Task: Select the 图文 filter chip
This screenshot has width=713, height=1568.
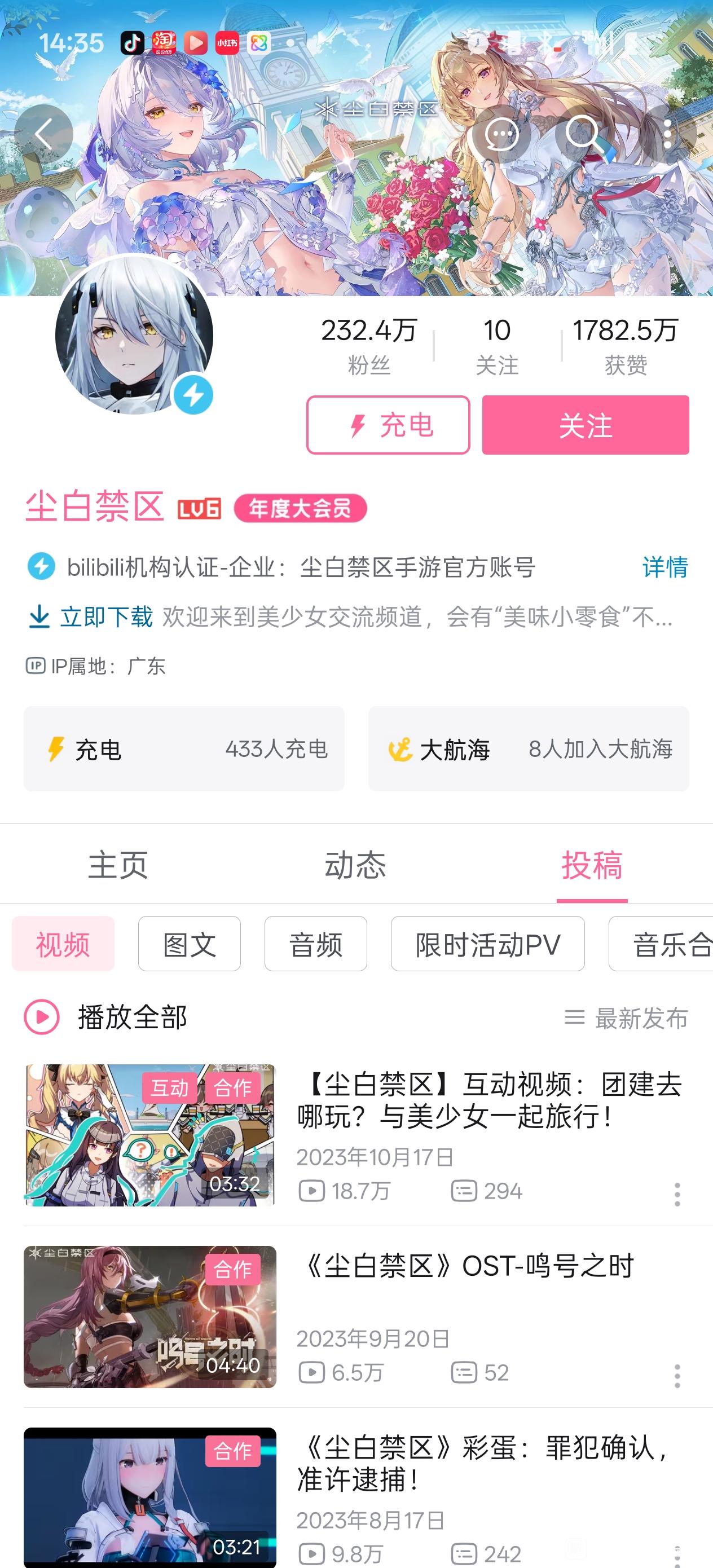Action: 190,944
